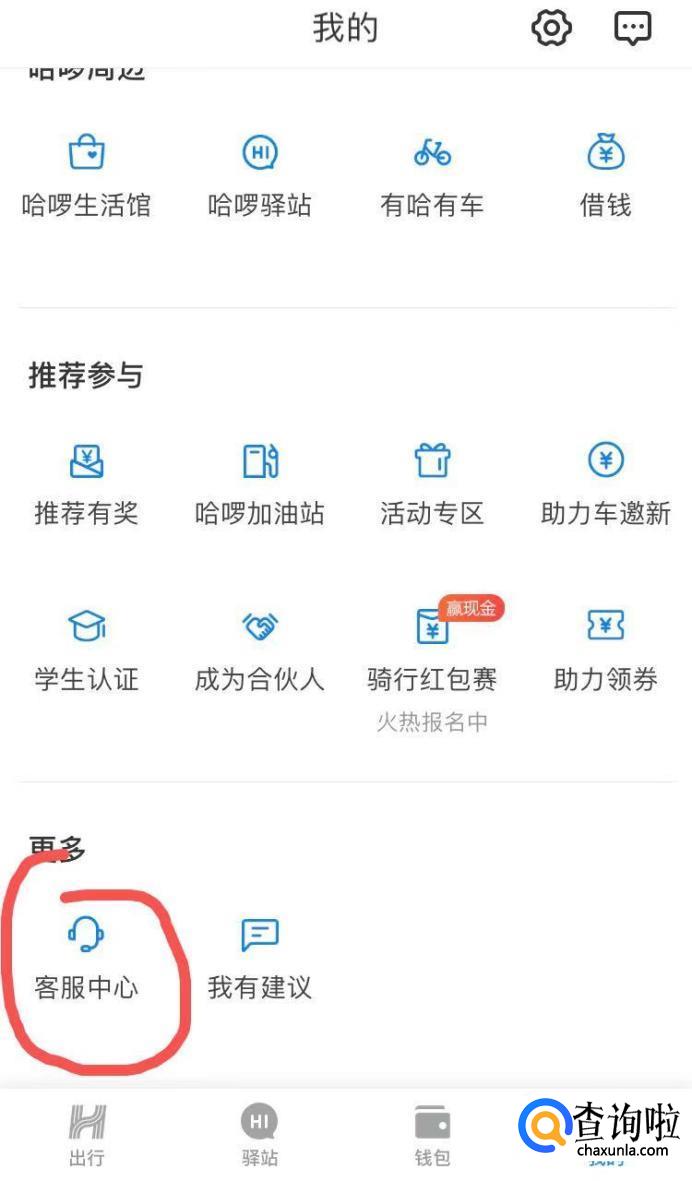Open 推荐有奖
Image resolution: width=692 pixels, height=1181 pixels.
pos(87,485)
